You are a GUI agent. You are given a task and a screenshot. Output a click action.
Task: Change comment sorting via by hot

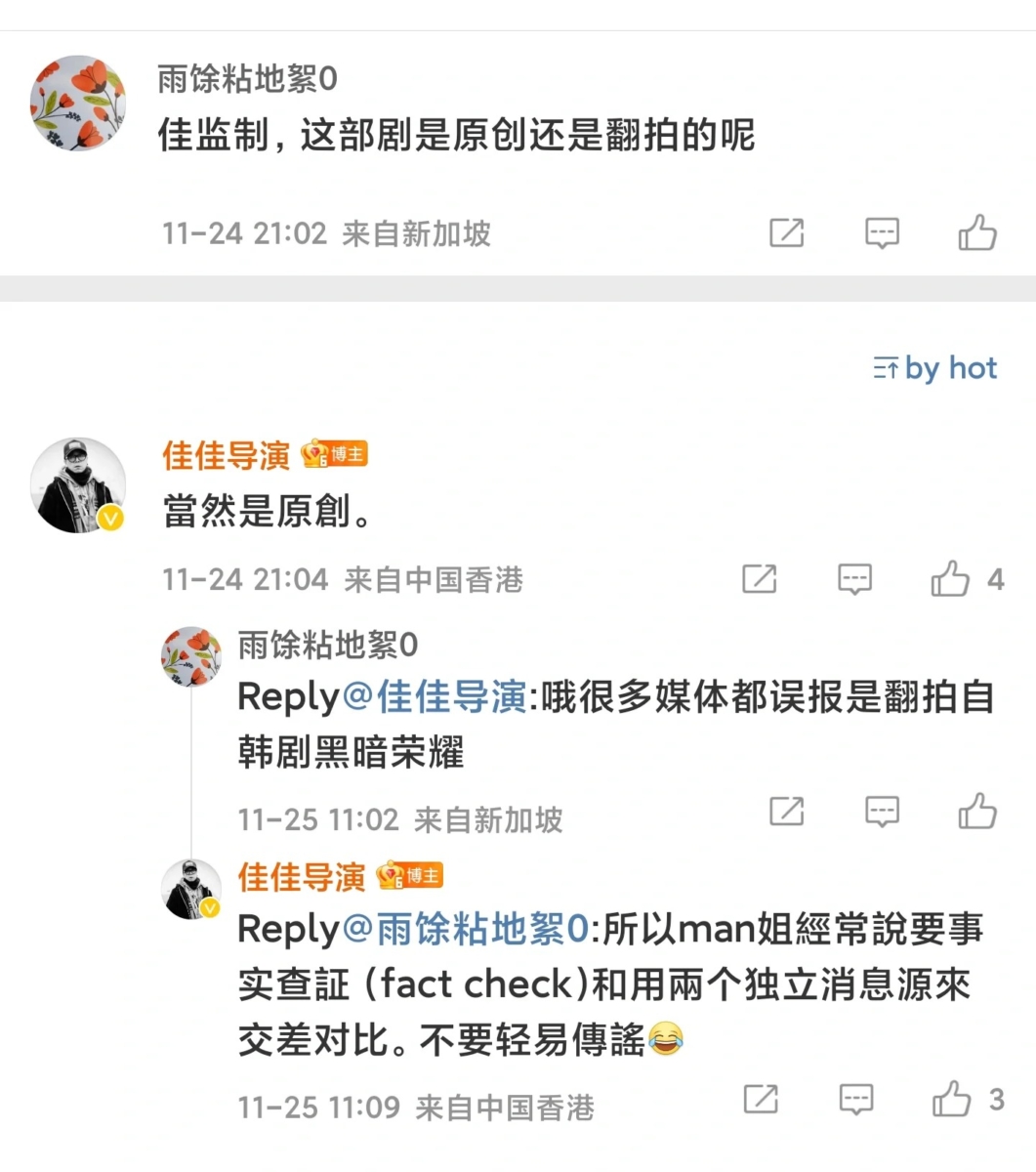(x=935, y=368)
